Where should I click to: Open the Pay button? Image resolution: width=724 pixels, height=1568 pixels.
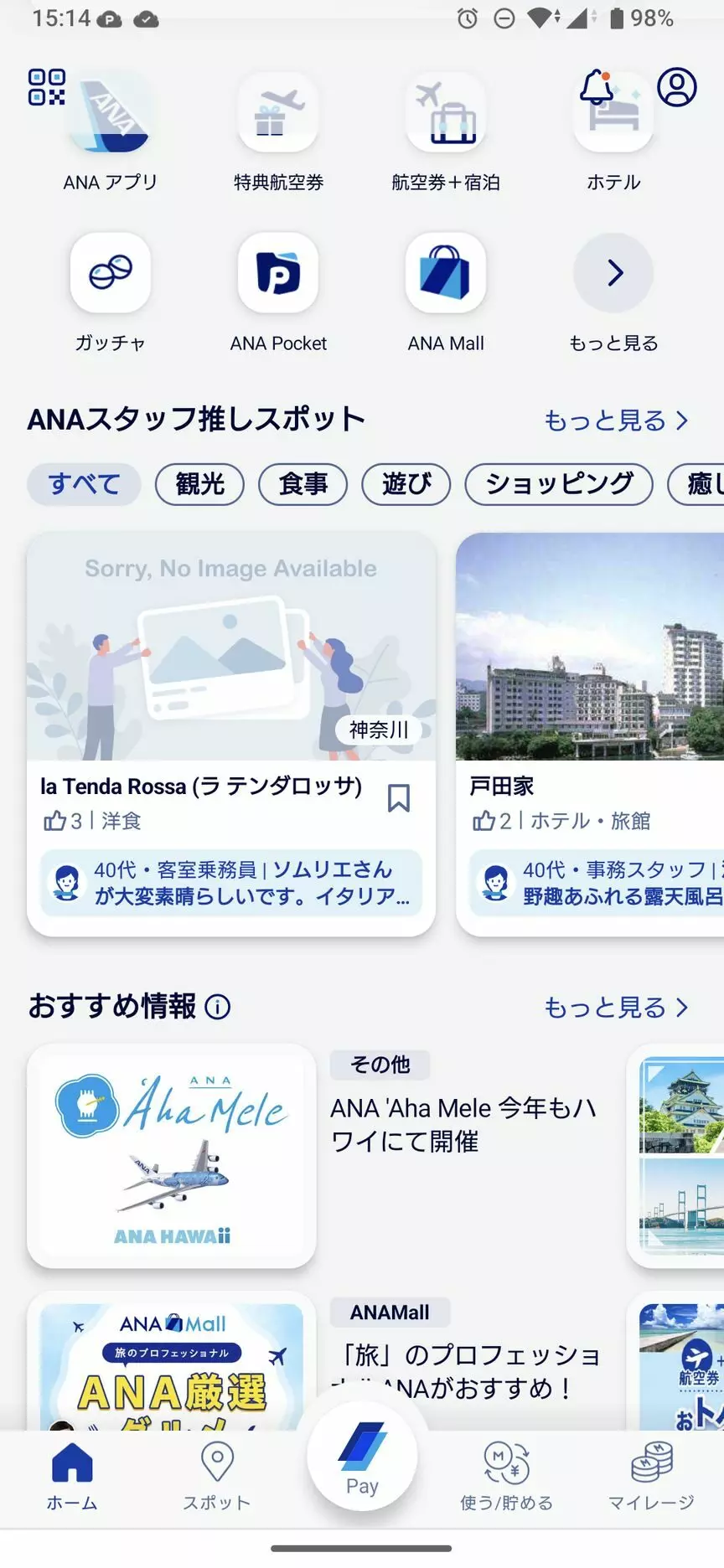(362, 1457)
